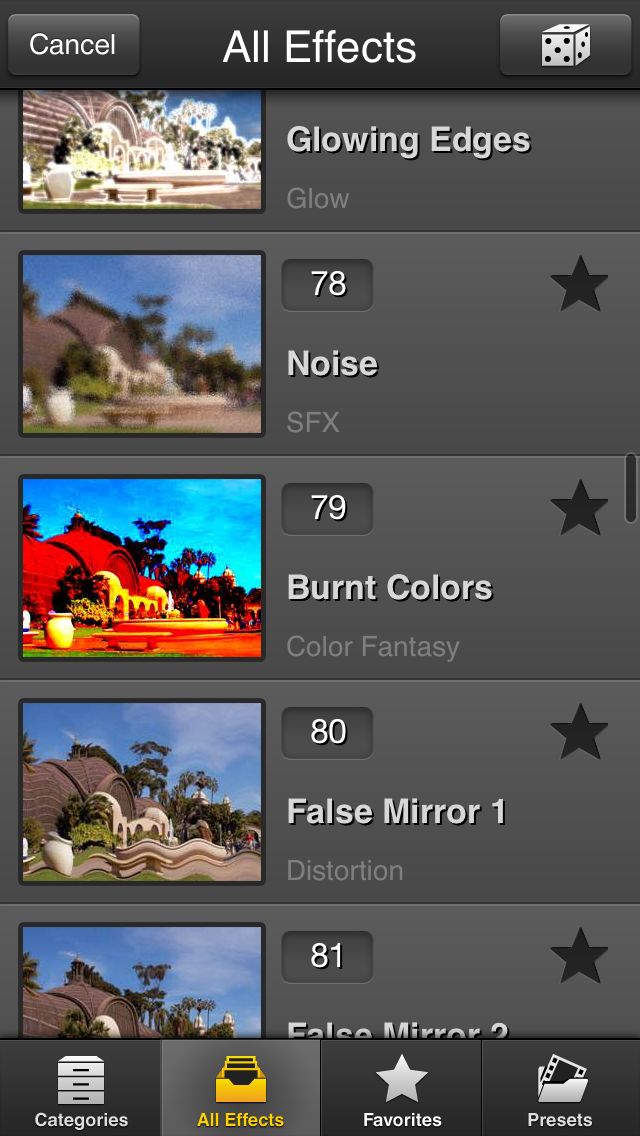Go to the Favorites tab
Viewport: 640px width, 1136px height.
pyautogui.click(x=401, y=1091)
